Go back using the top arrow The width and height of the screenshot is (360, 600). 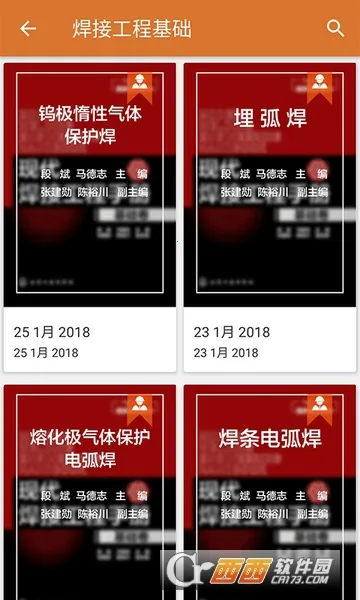click(x=28, y=29)
